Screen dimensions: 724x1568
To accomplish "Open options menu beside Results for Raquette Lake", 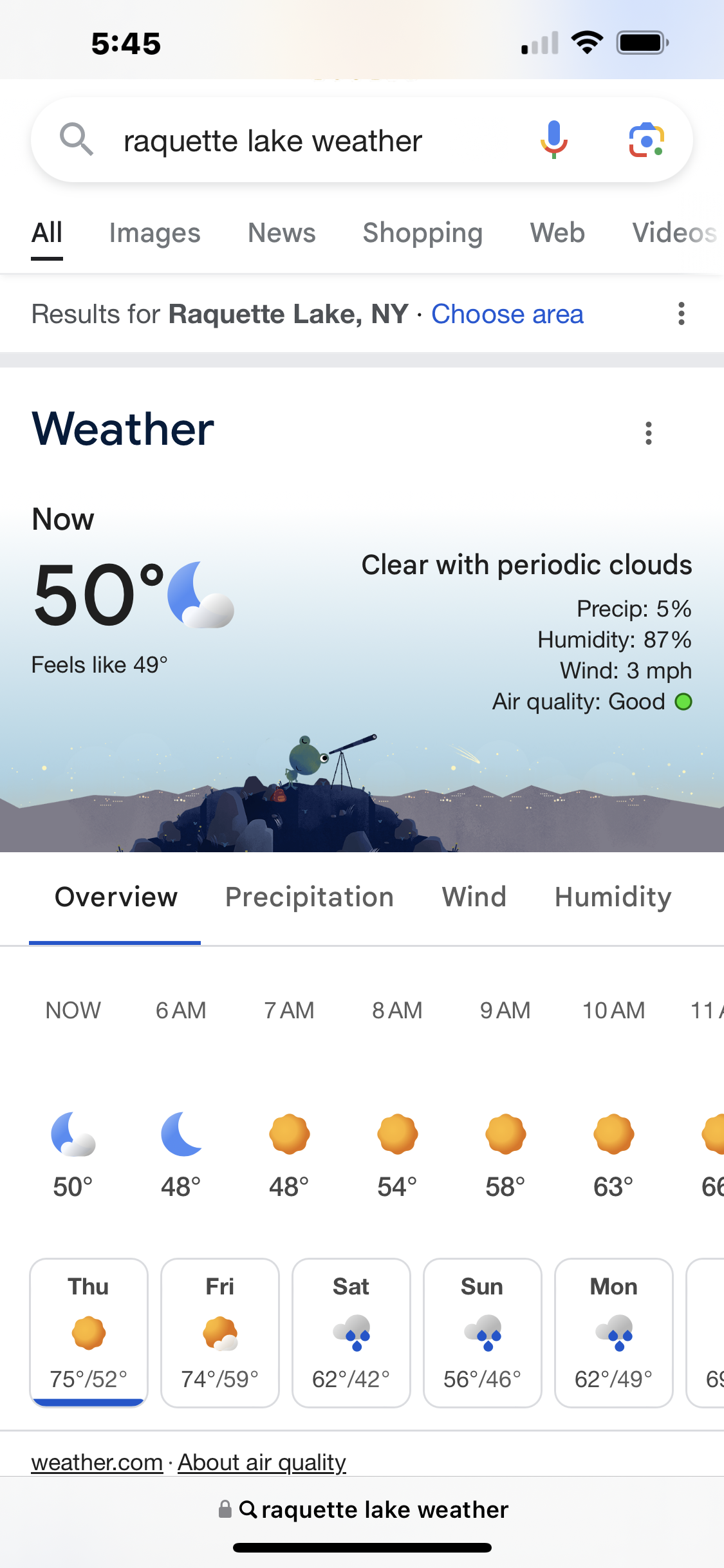I will coord(681,314).
